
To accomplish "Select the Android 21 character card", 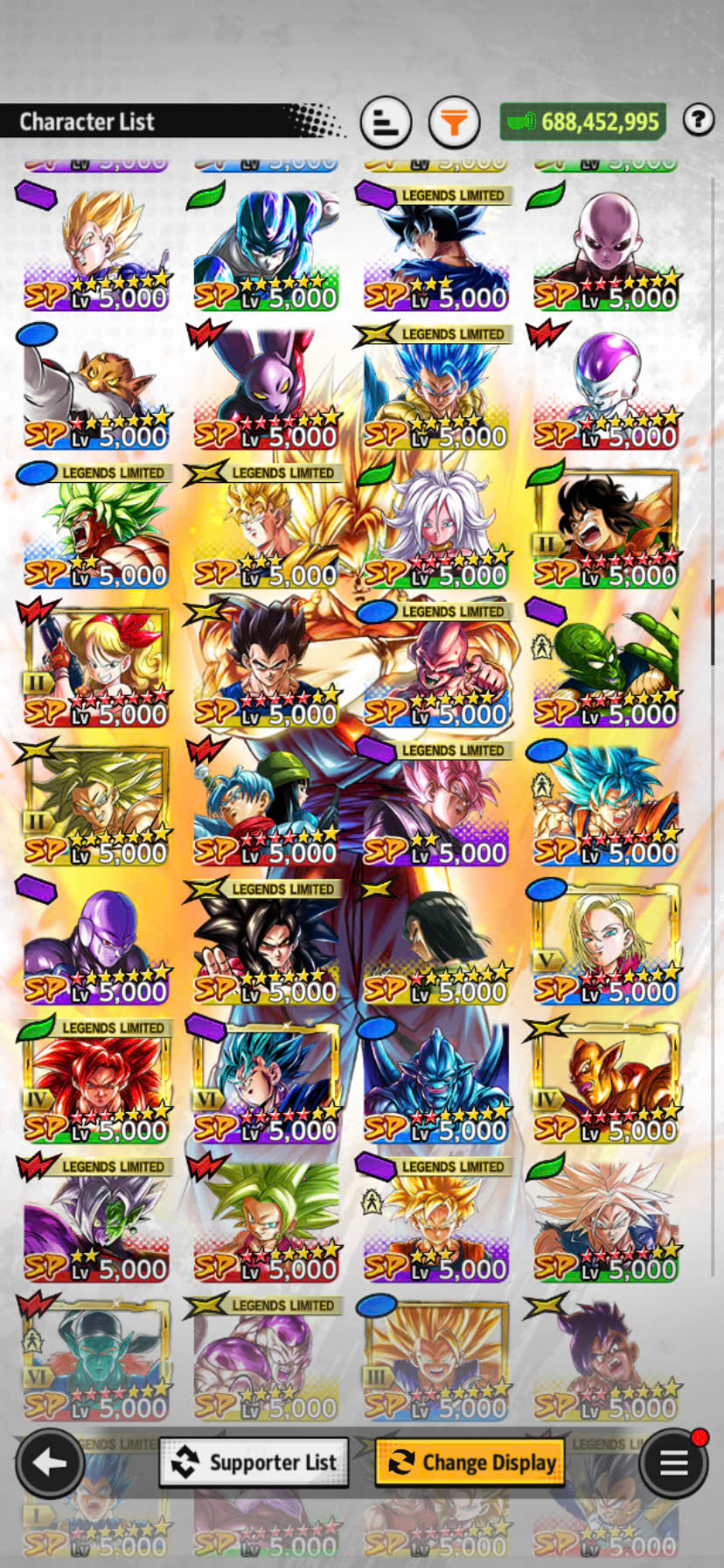I will point(435,527).
